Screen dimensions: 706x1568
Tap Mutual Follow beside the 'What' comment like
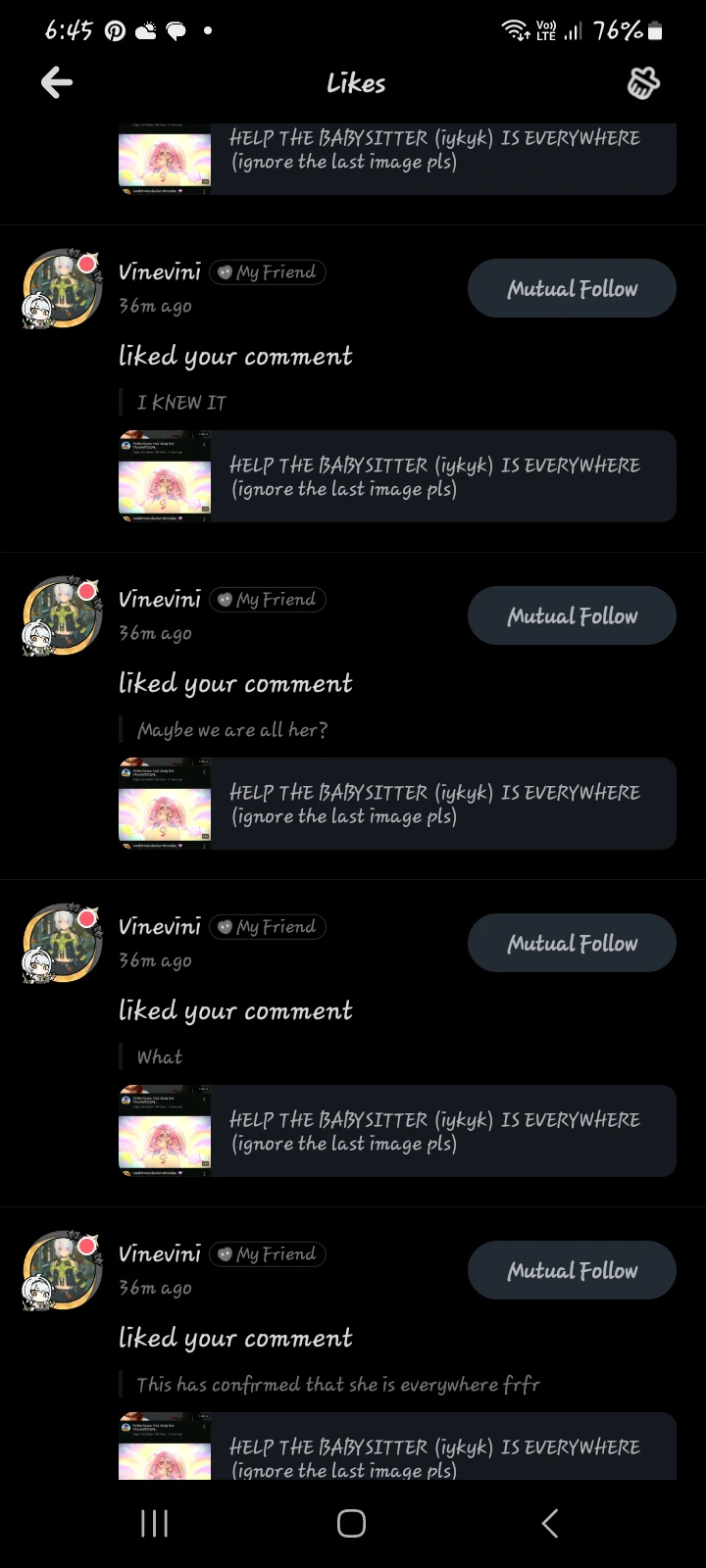572,943
